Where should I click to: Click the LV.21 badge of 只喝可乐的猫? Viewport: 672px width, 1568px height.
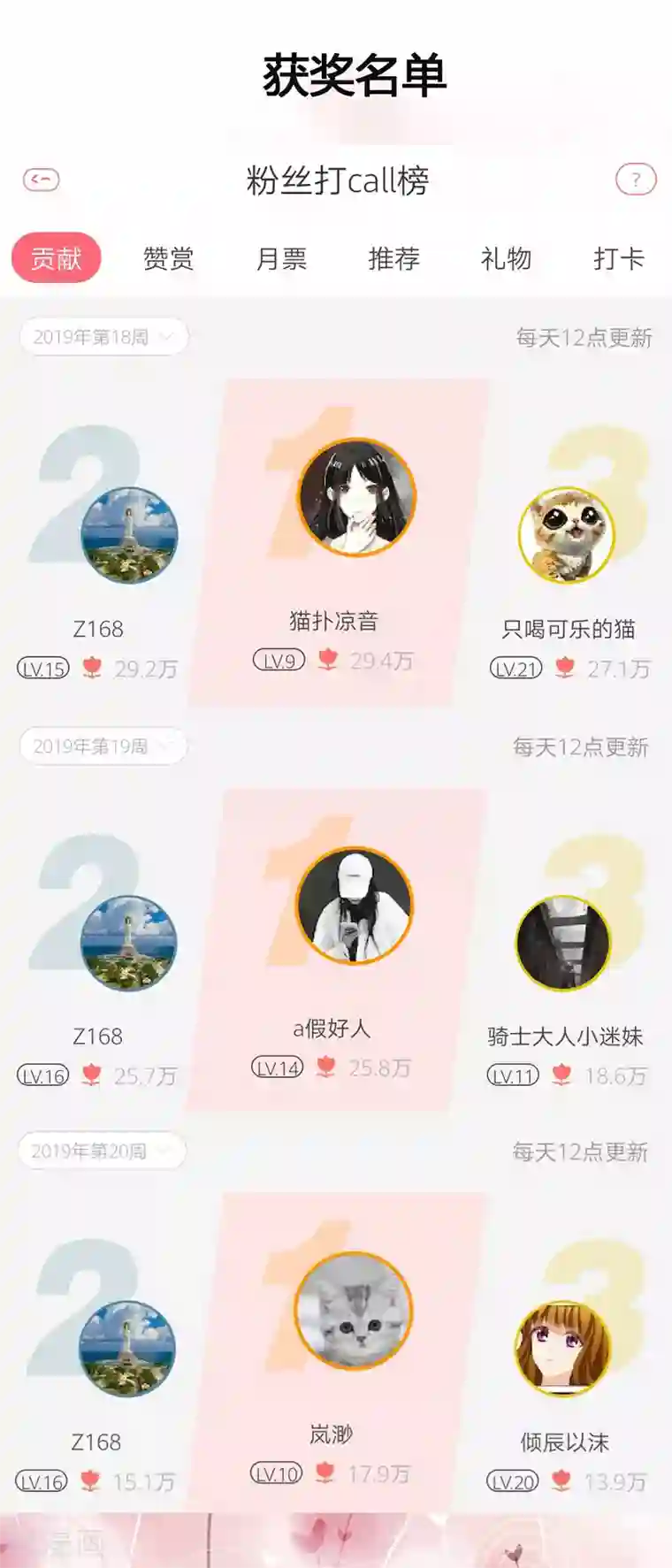[x=516, y=669]
